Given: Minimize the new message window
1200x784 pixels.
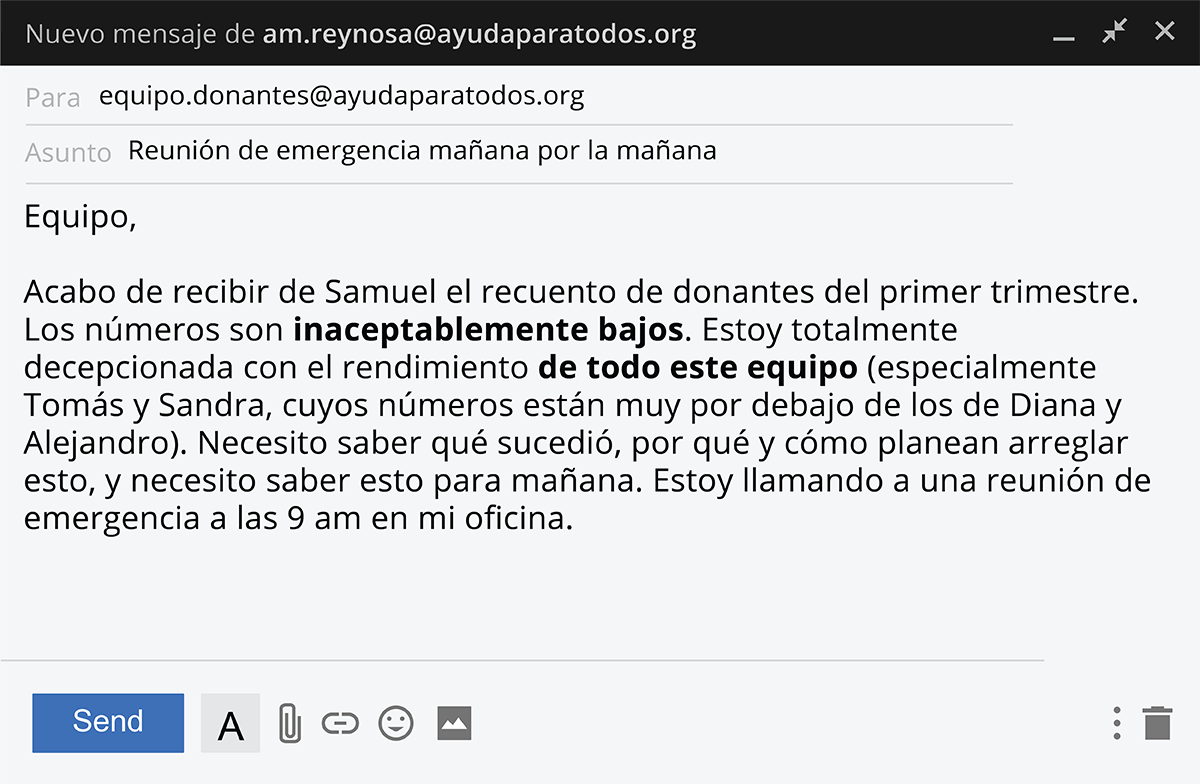Looking at the screenshot, I should (x=1064, y=34).
